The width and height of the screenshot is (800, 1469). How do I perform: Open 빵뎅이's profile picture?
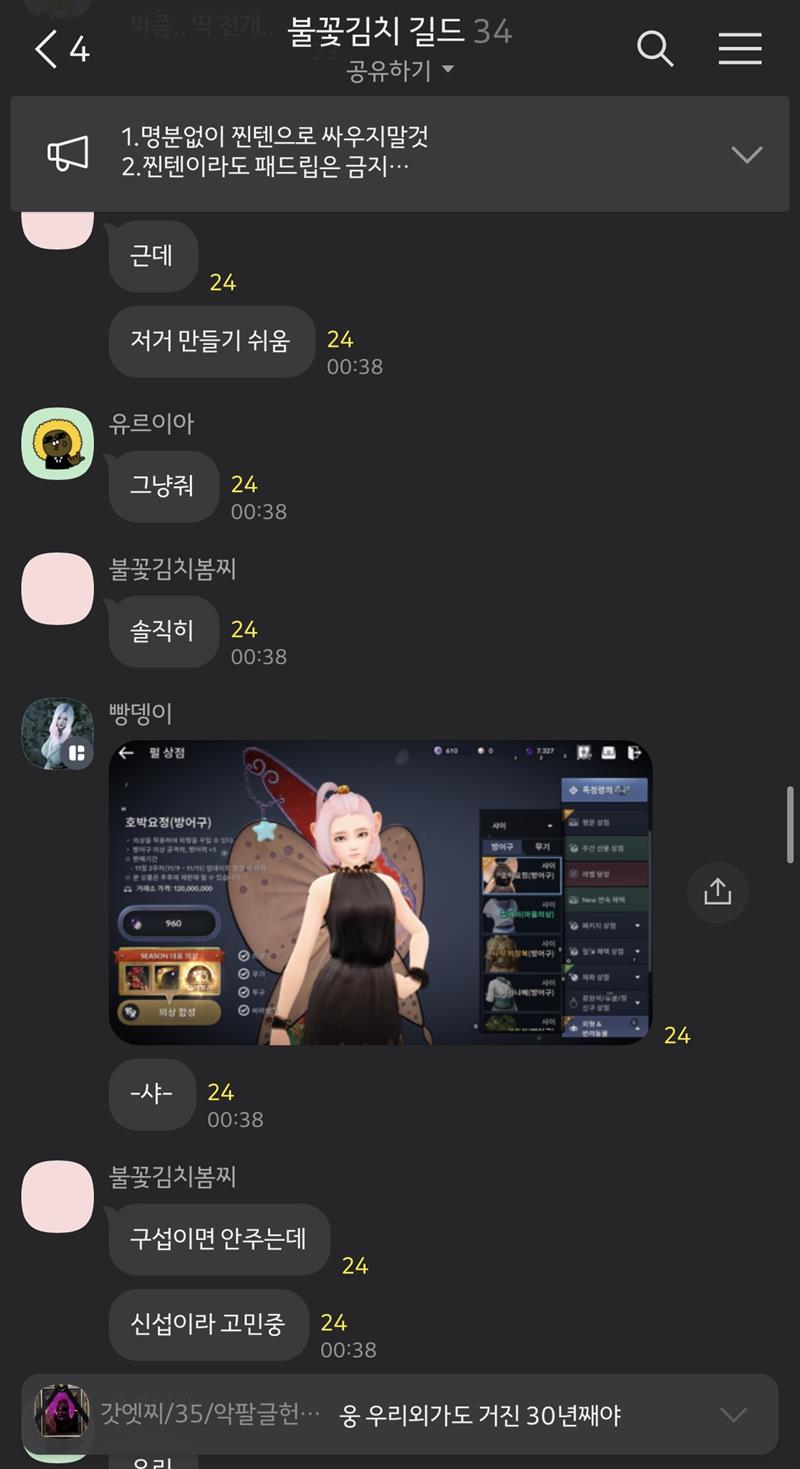point(58,734)
